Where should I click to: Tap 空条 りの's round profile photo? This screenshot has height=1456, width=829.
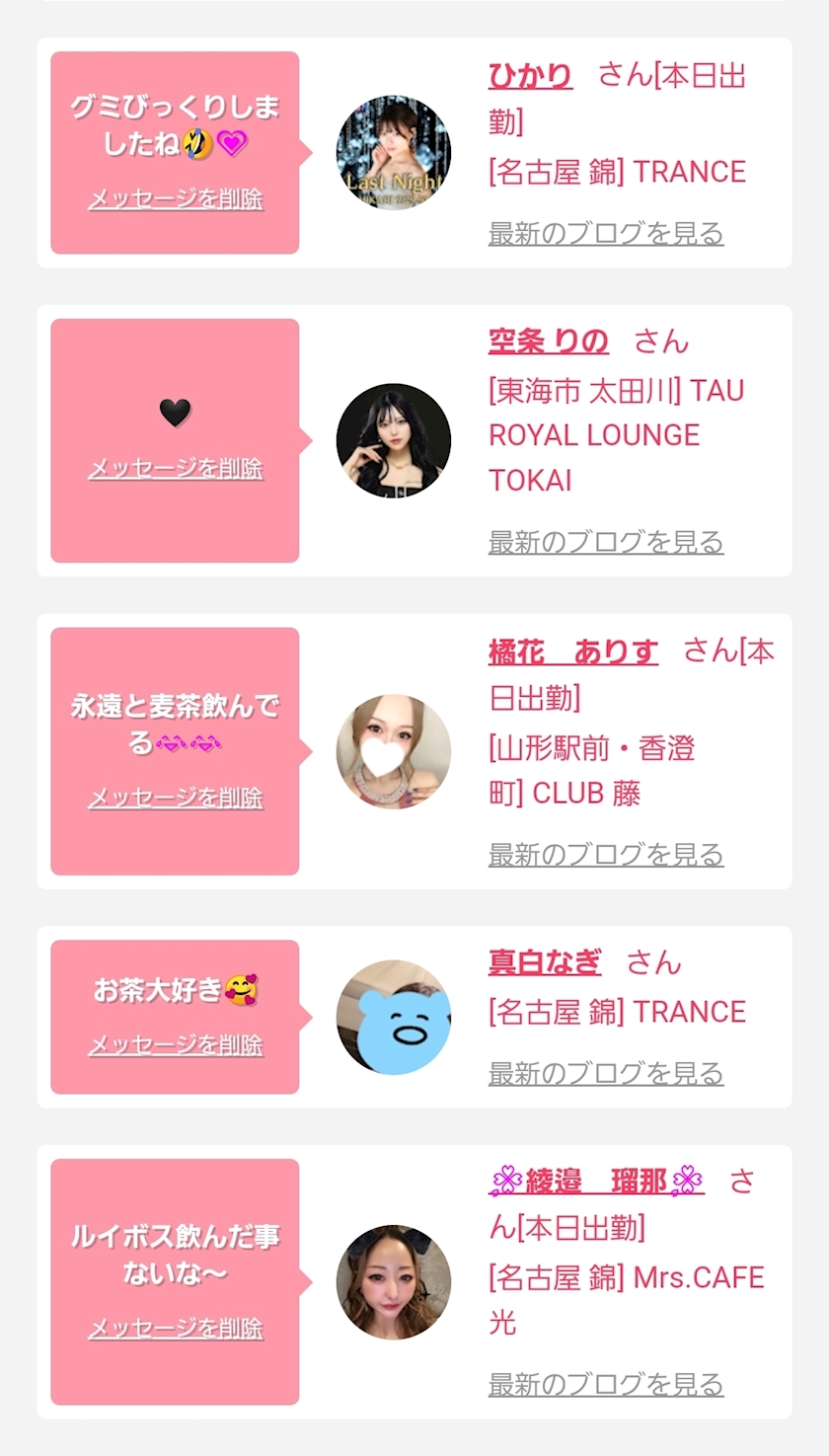click(394, 440)
